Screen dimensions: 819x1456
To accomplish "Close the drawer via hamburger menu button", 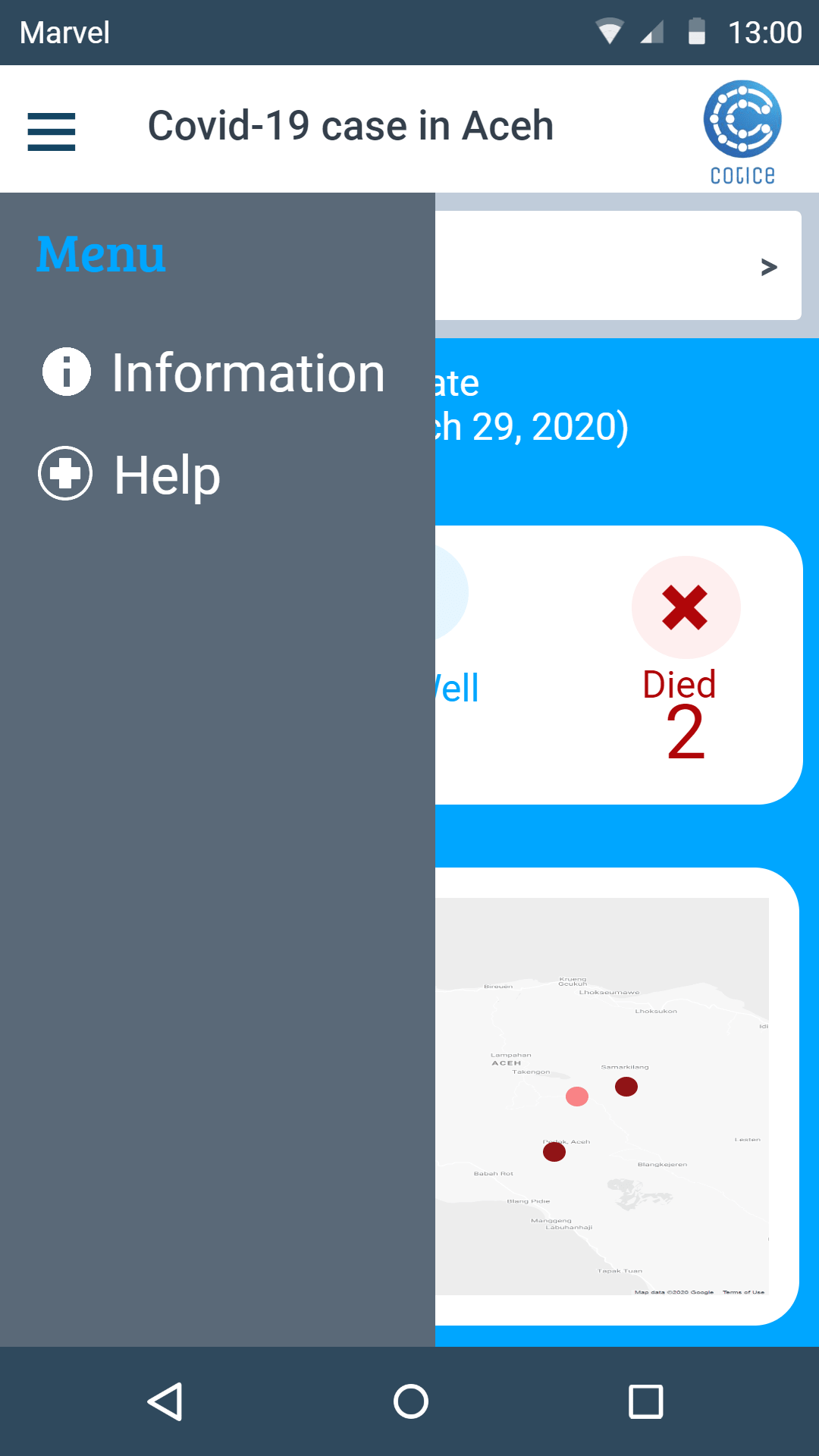I will pyautogui.click(x=52, y=131).
